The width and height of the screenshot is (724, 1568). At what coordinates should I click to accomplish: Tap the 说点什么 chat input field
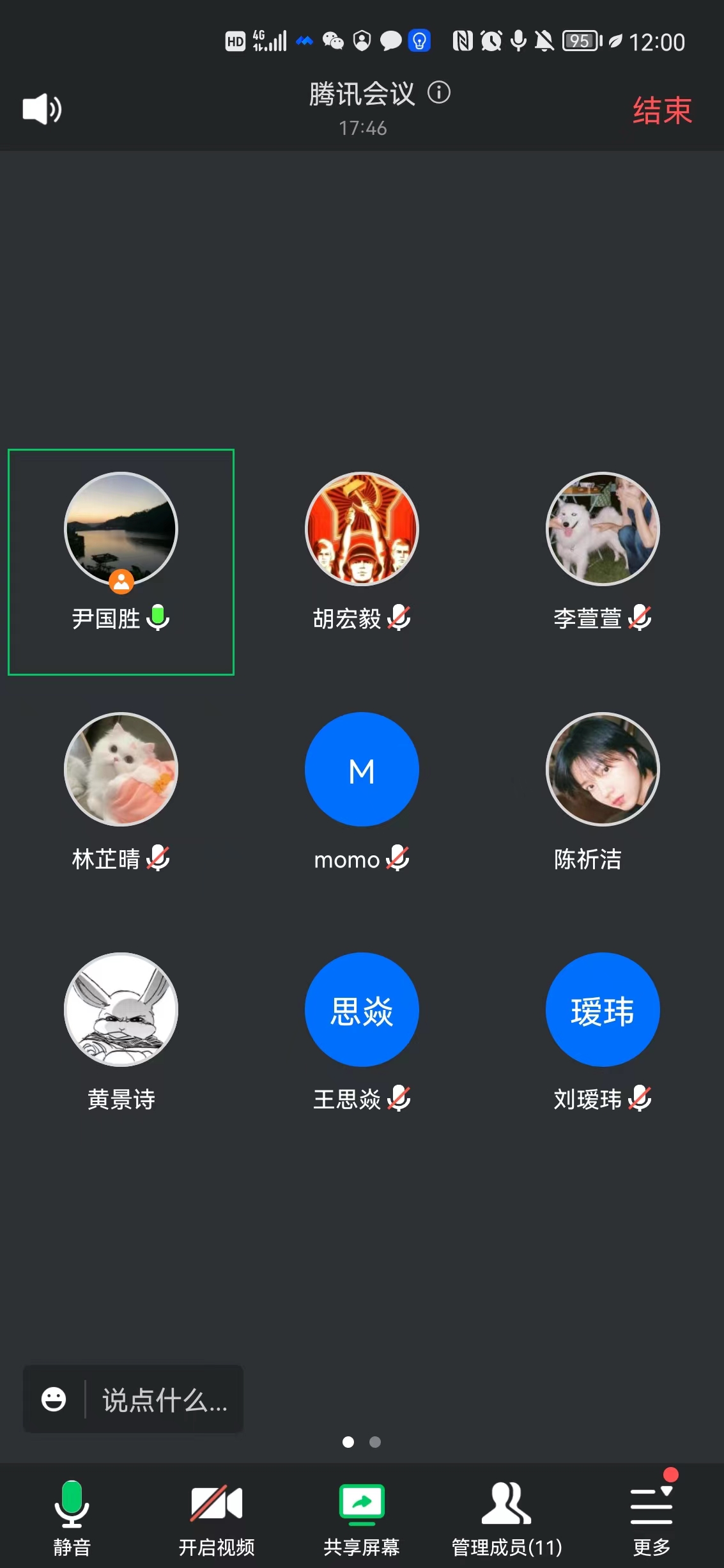coord(165,1399)
